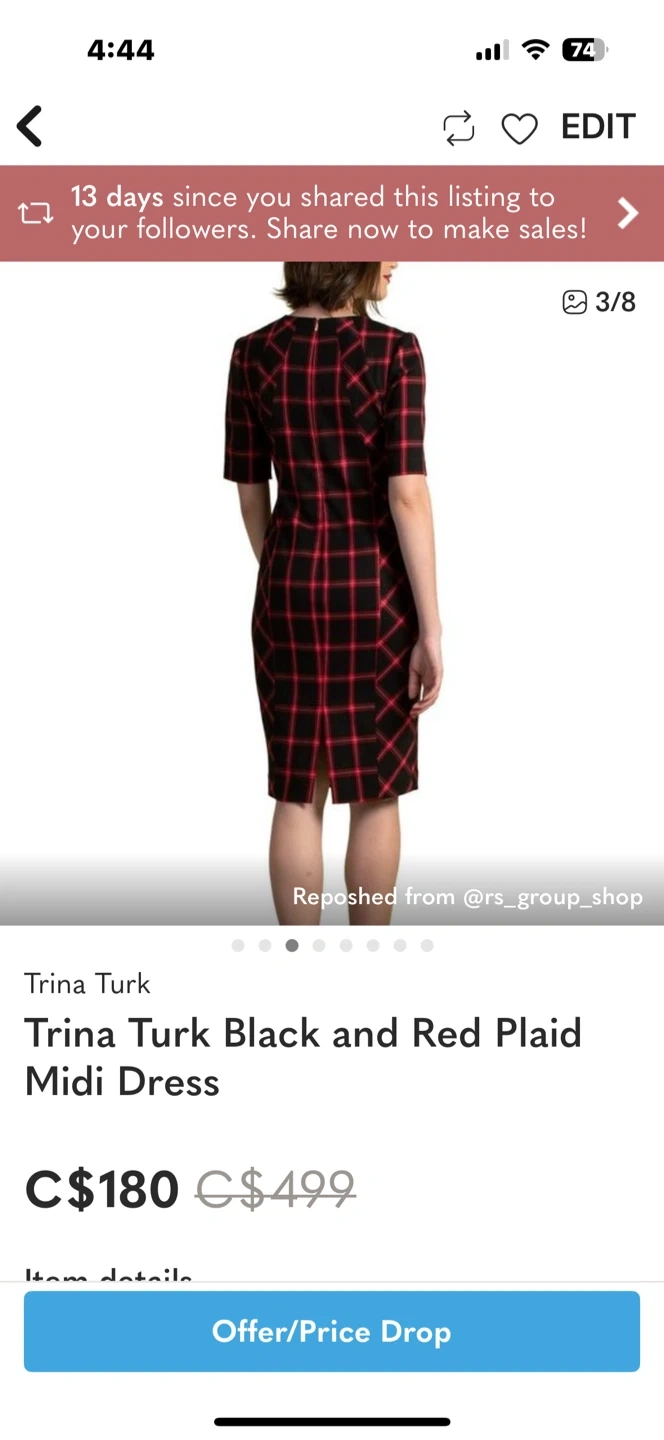The height and width of the screenshot is (1440, 664).
Task: Open the Trina Turk brand link
Action: coord(88,984)
